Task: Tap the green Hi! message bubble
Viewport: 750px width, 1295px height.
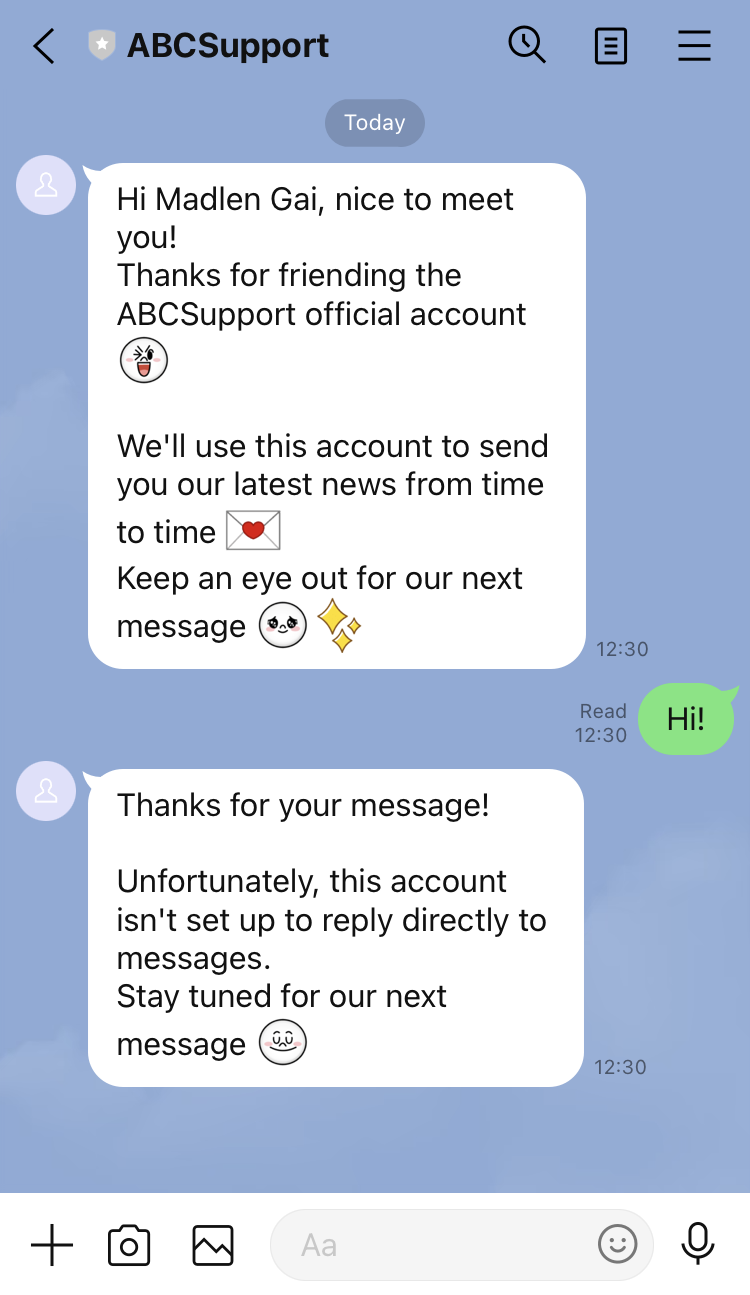Action: point(686,719)
